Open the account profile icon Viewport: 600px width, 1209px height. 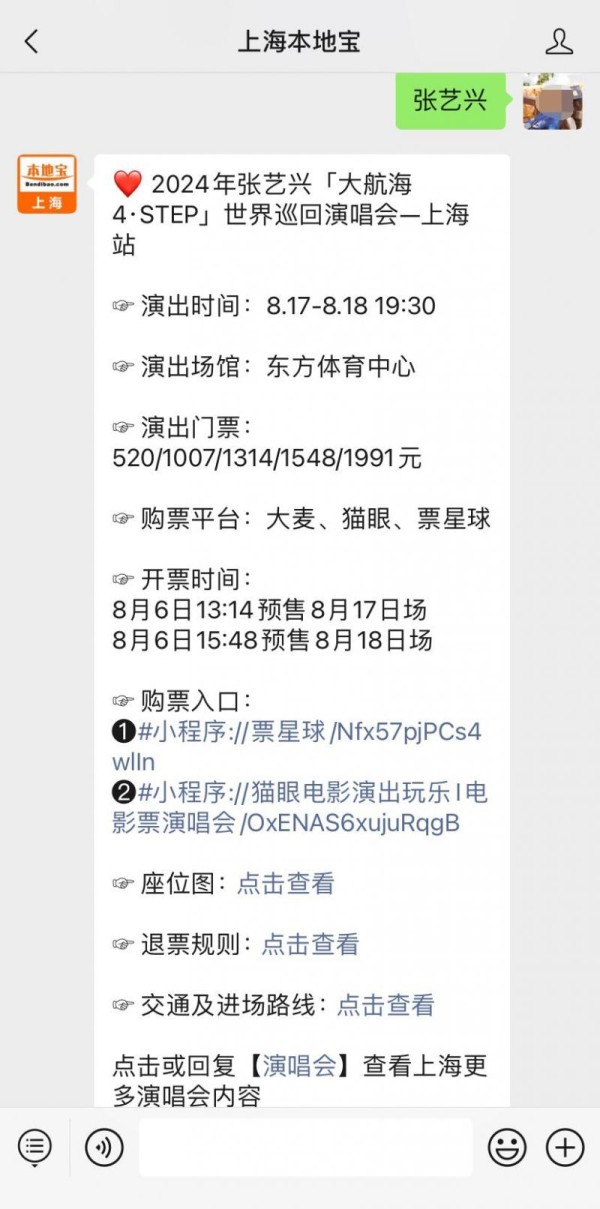pyautogui.click(x=559, y=41)
